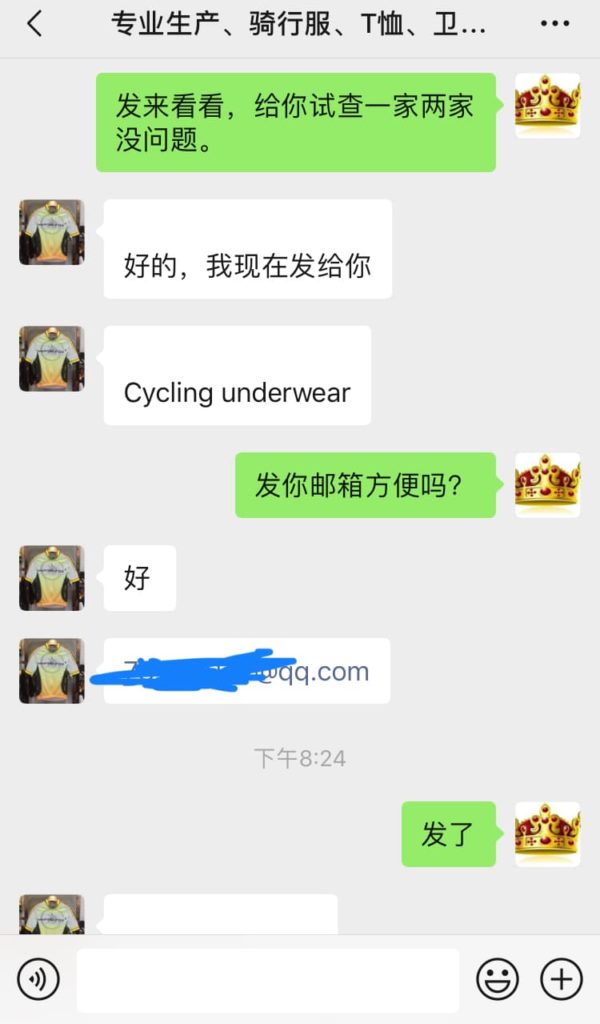The width and height of the screenshot is (600, 1024).
Task: Switch to voice message input
Action: [x=39, y=978]
